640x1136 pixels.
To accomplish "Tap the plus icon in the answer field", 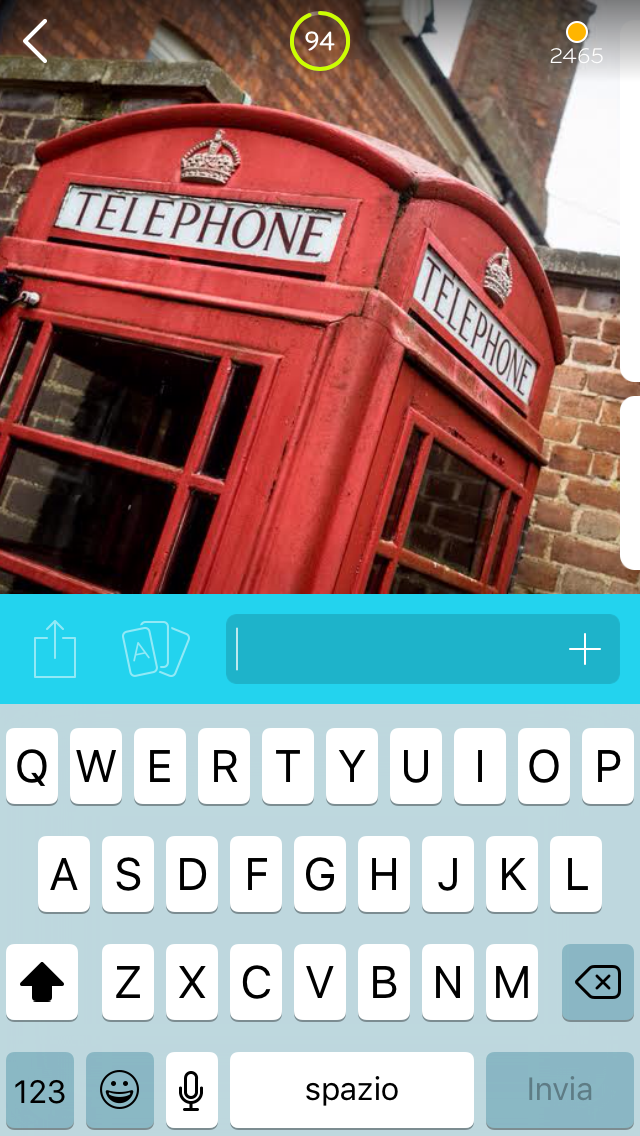I will [x=585, y=650].
